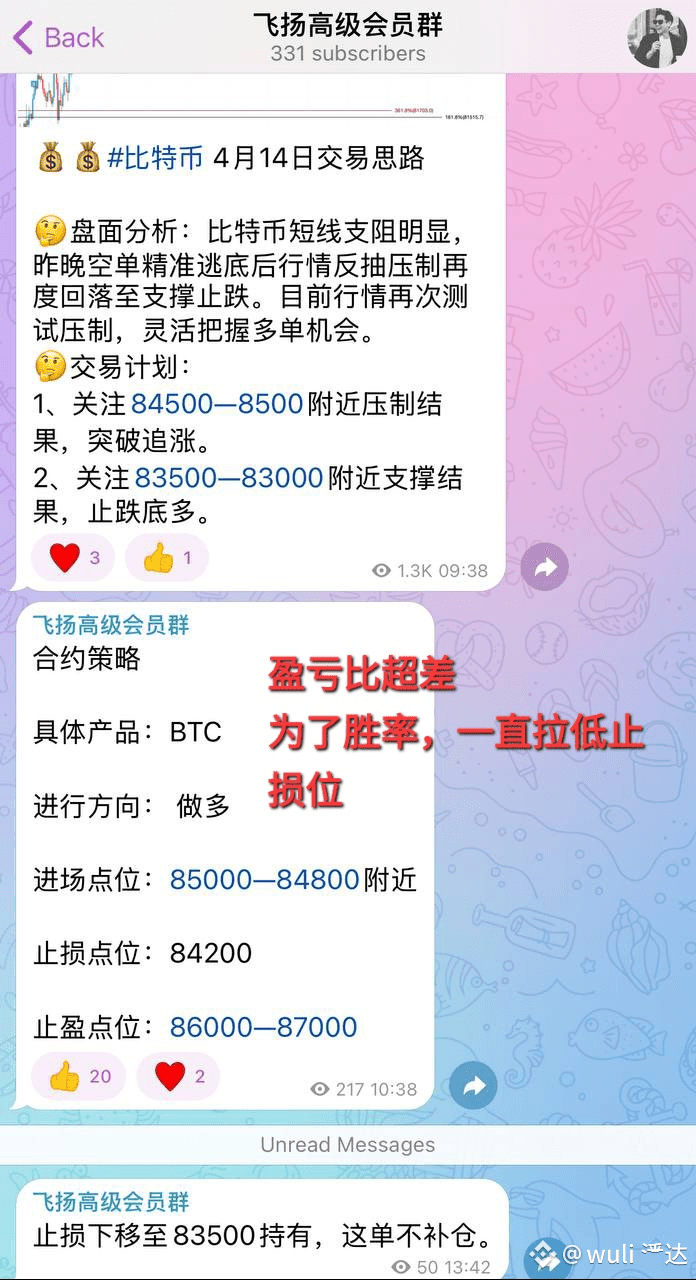Image resolution: width=696 pixels, height=1280 pixels.
Task: Tap the 86000—87000 take-profit link
Action: 264,1026
